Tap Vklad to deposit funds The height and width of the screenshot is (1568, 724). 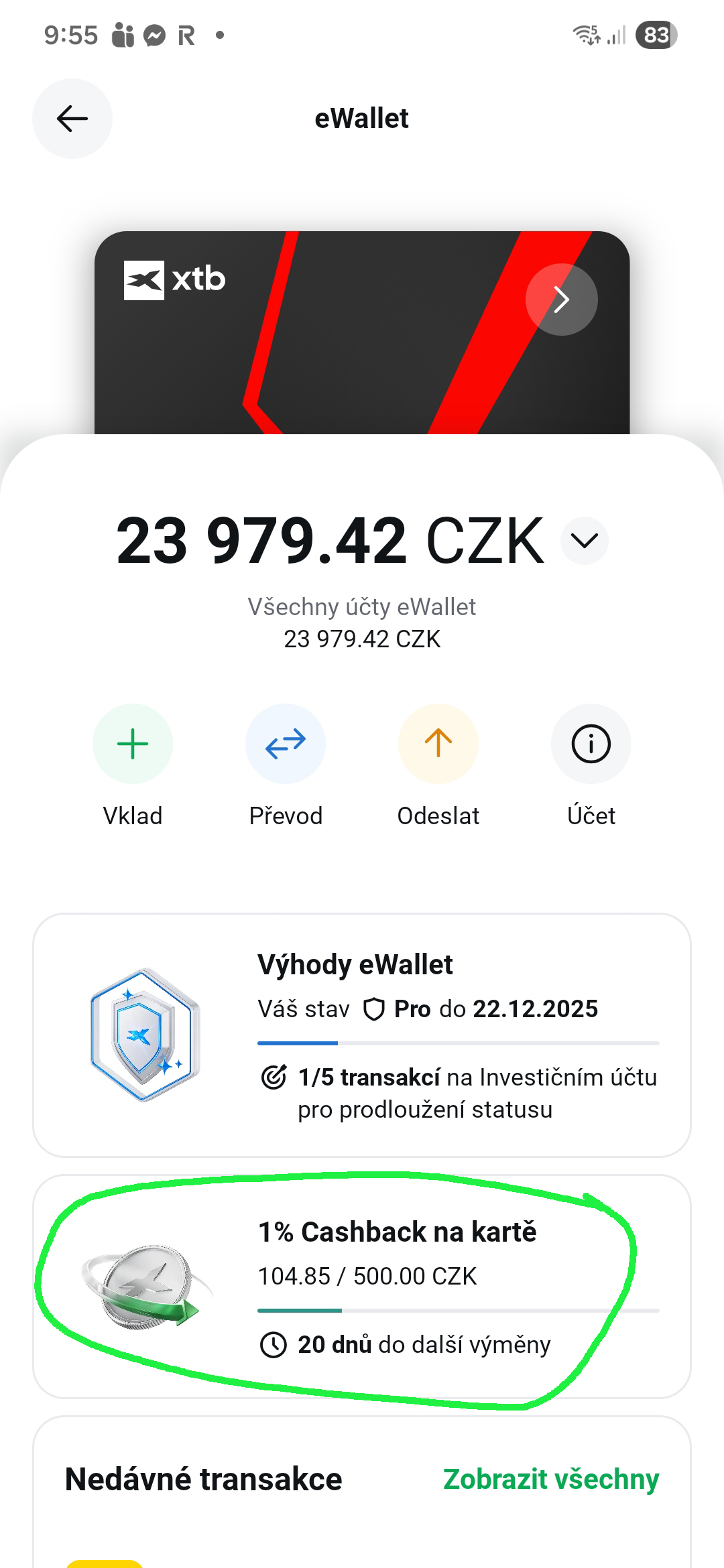133,744
